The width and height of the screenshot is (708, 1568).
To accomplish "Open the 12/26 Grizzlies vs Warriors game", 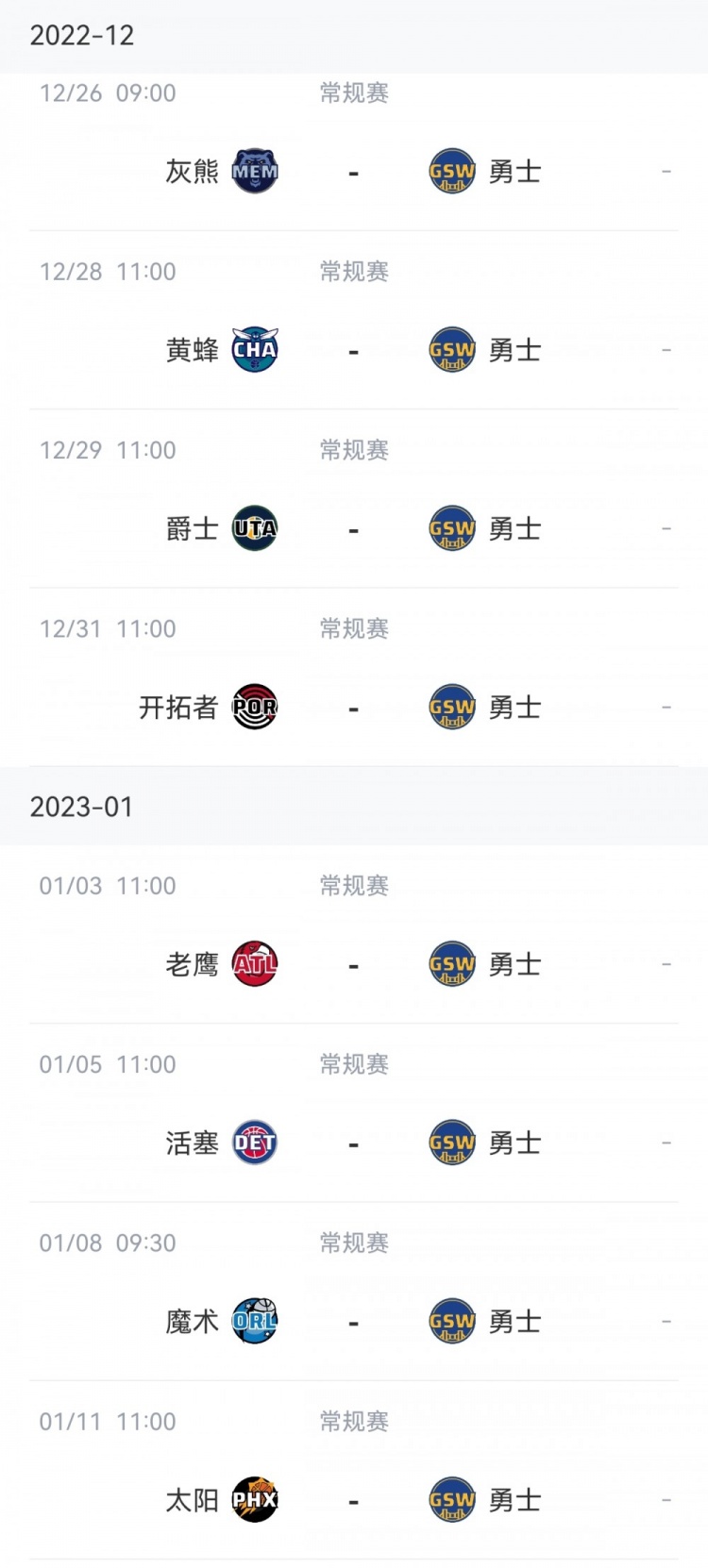I will tap(354, 152).
